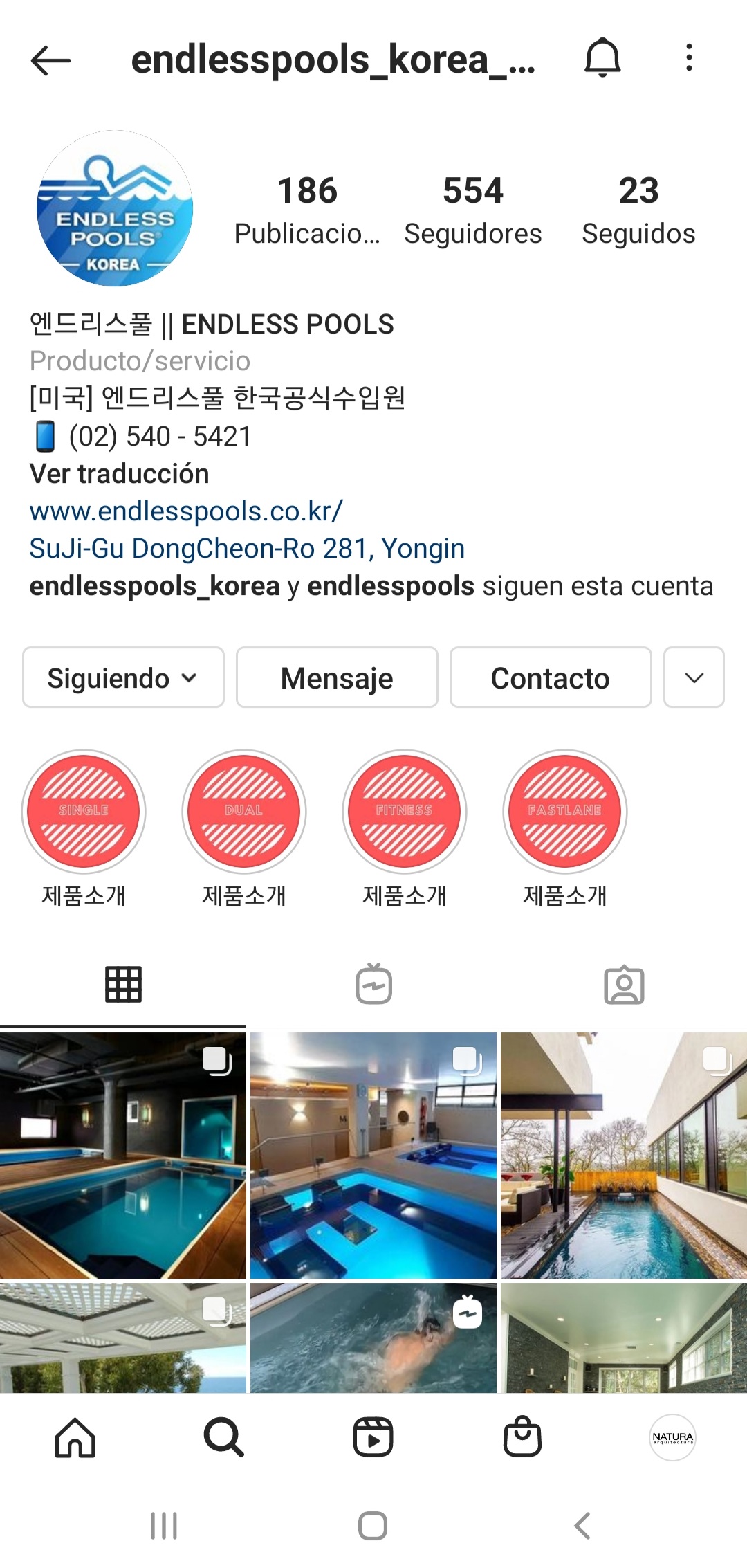Switch to the IGTV videos tab

pyautogui.click(x=373, y=984)
